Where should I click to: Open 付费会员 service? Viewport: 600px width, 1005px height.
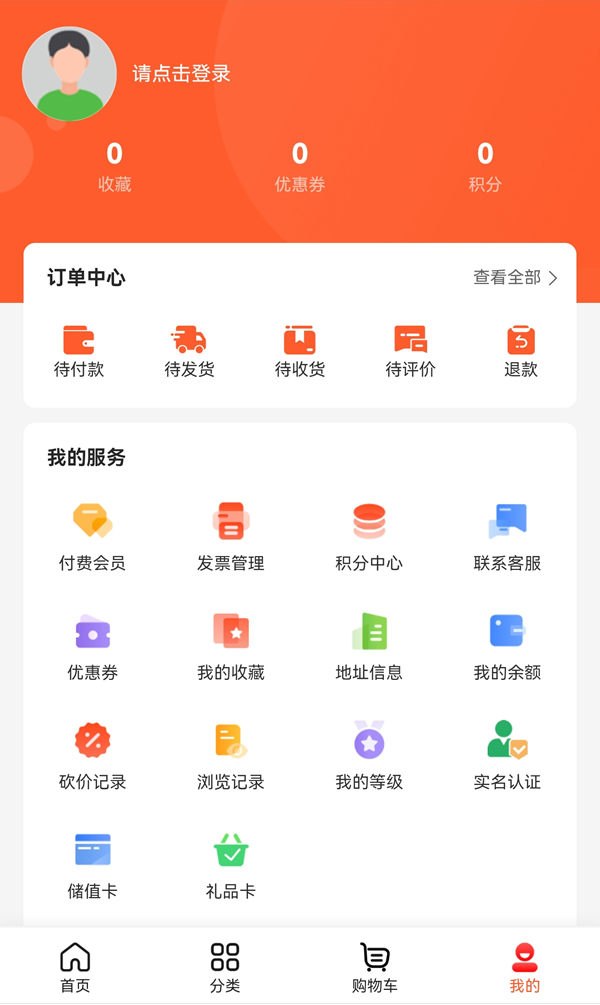coord(92,536)
